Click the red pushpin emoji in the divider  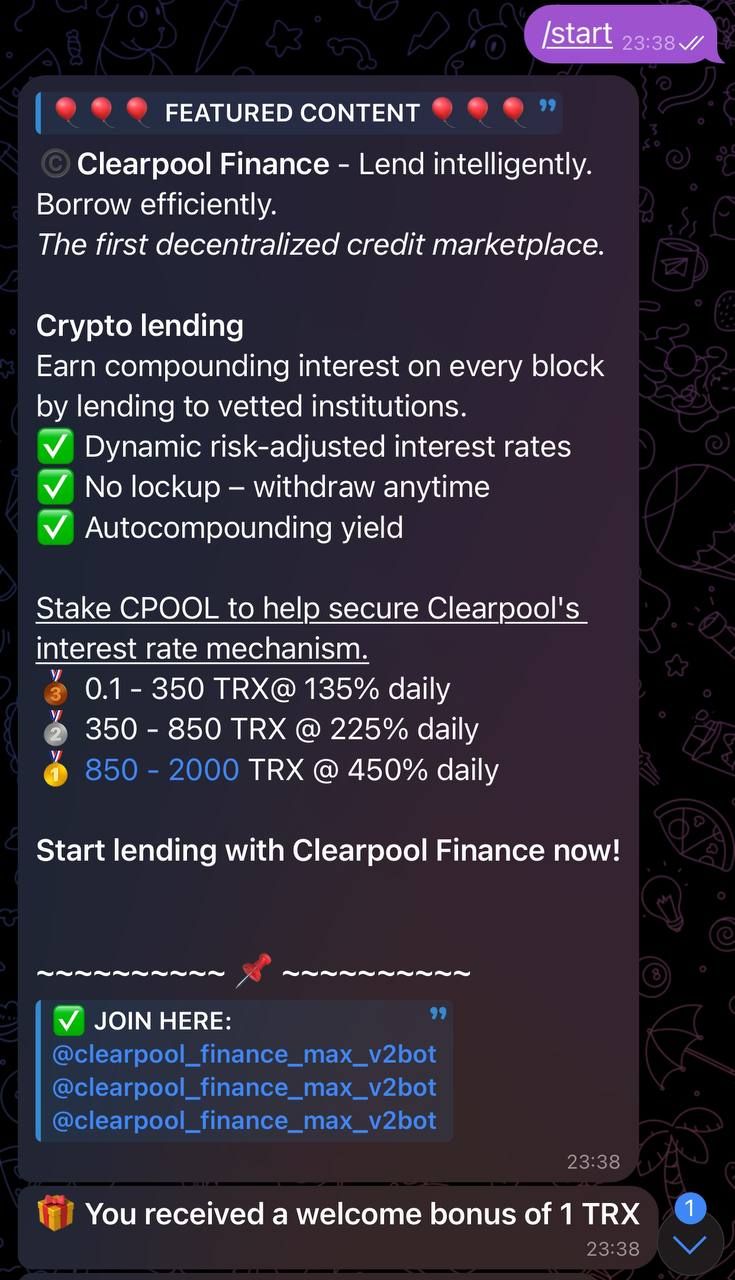pyautogui.click(x=258, y=965)
